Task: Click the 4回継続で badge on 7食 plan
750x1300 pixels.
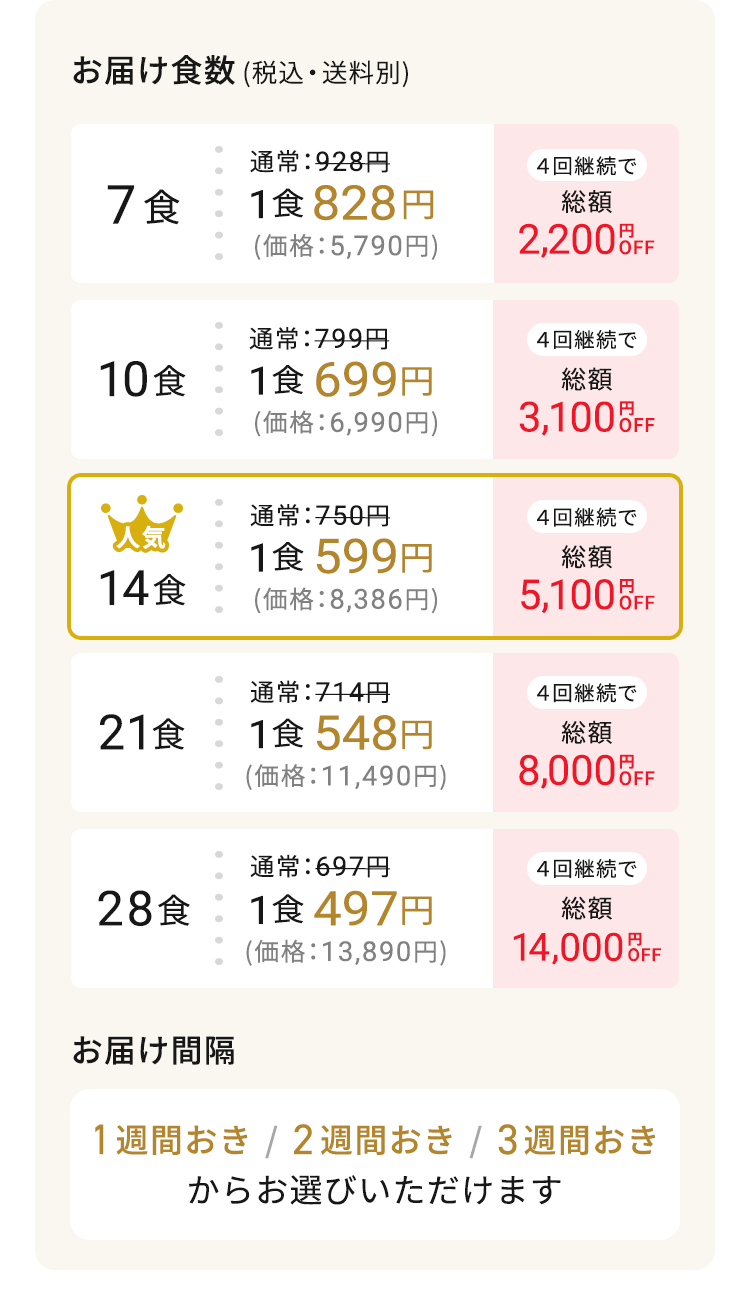Action: 586,165
